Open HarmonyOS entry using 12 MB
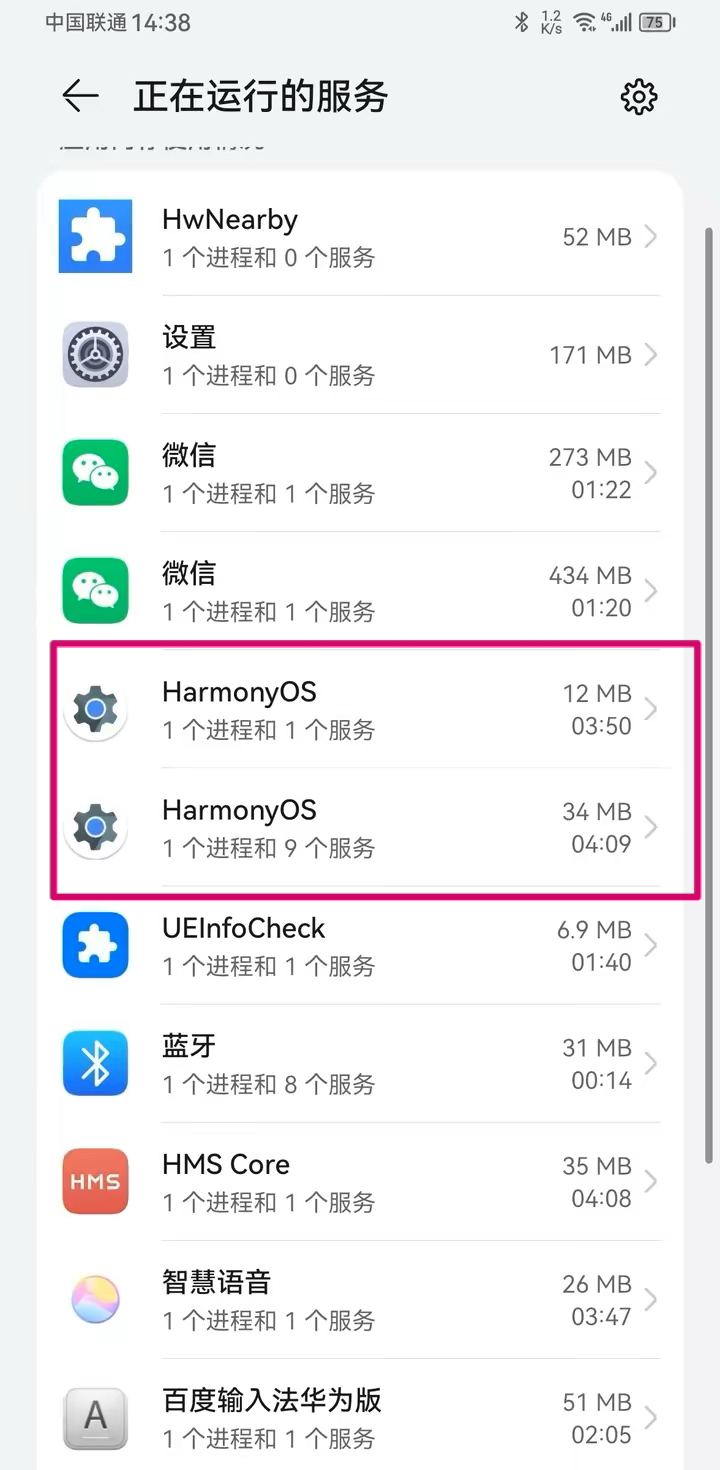 click(x=360, y=709)
